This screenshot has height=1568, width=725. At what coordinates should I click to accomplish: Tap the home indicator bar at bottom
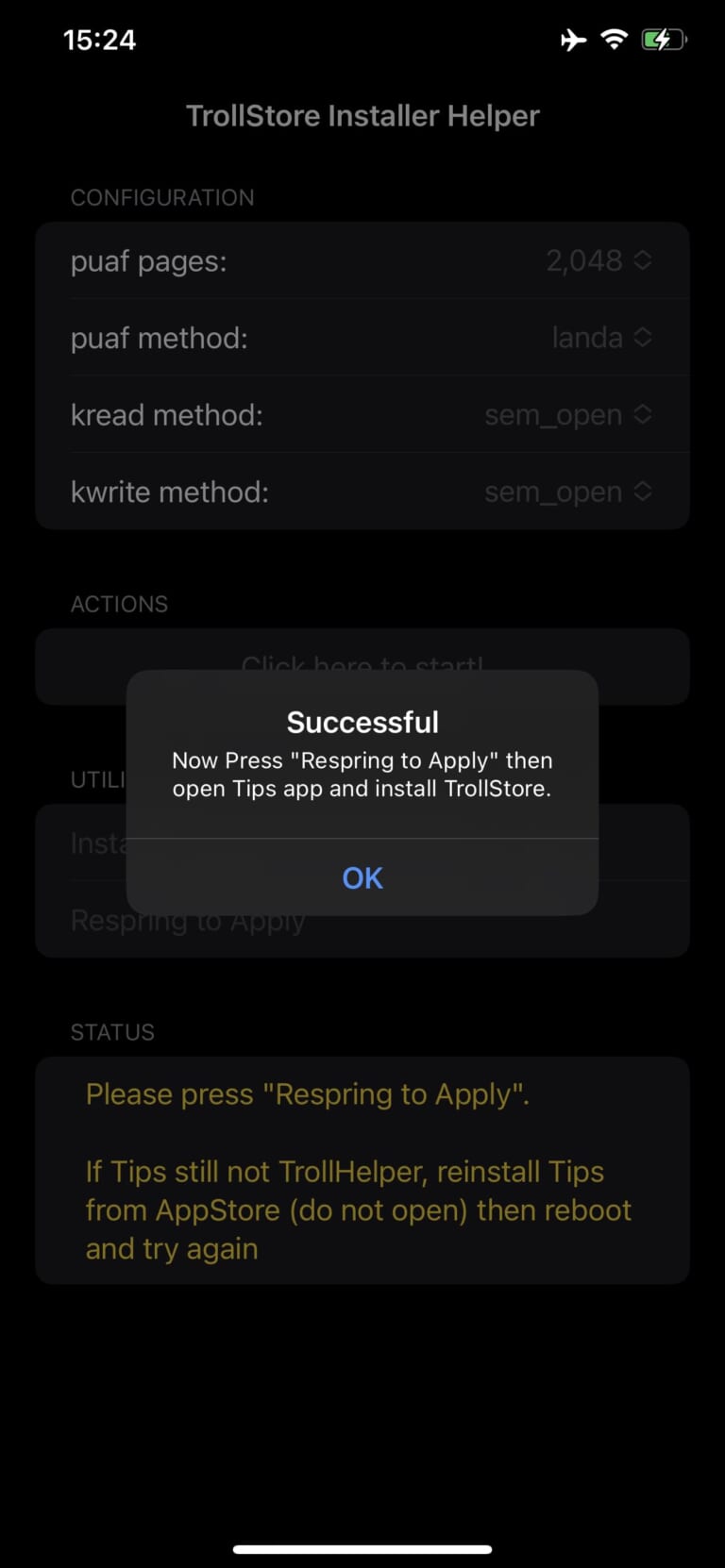coord(362,1547)
